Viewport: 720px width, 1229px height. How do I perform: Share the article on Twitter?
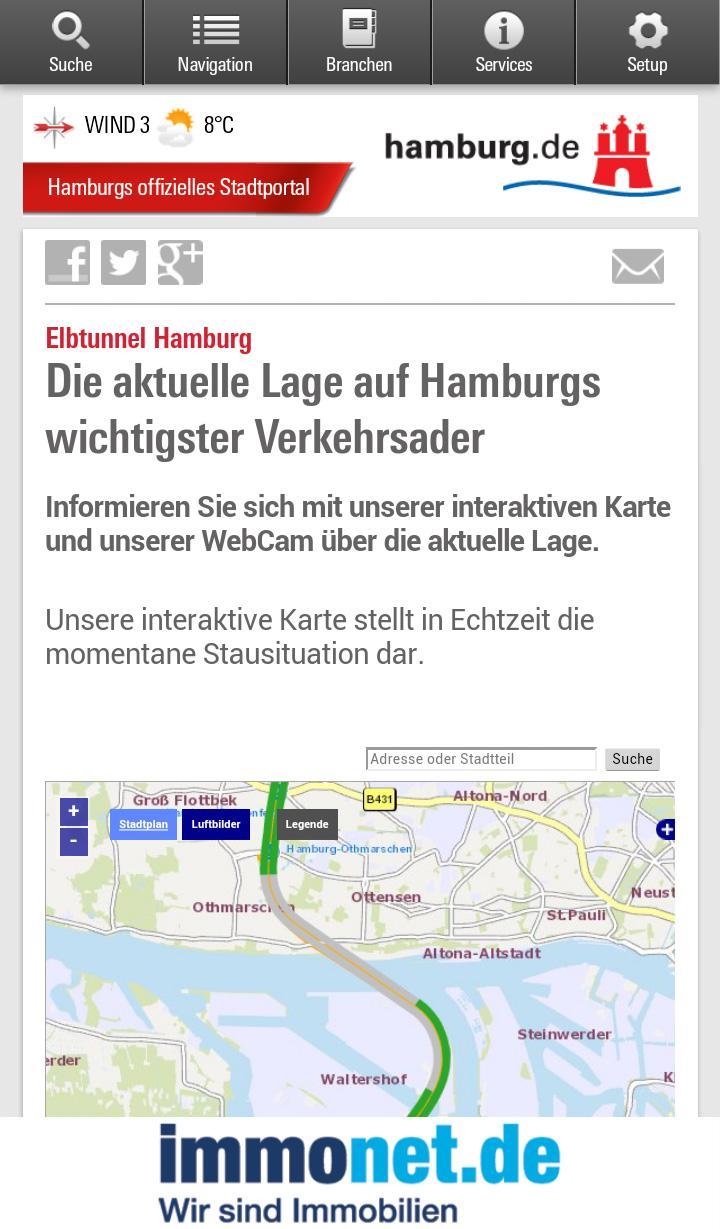tap(123, 263)
